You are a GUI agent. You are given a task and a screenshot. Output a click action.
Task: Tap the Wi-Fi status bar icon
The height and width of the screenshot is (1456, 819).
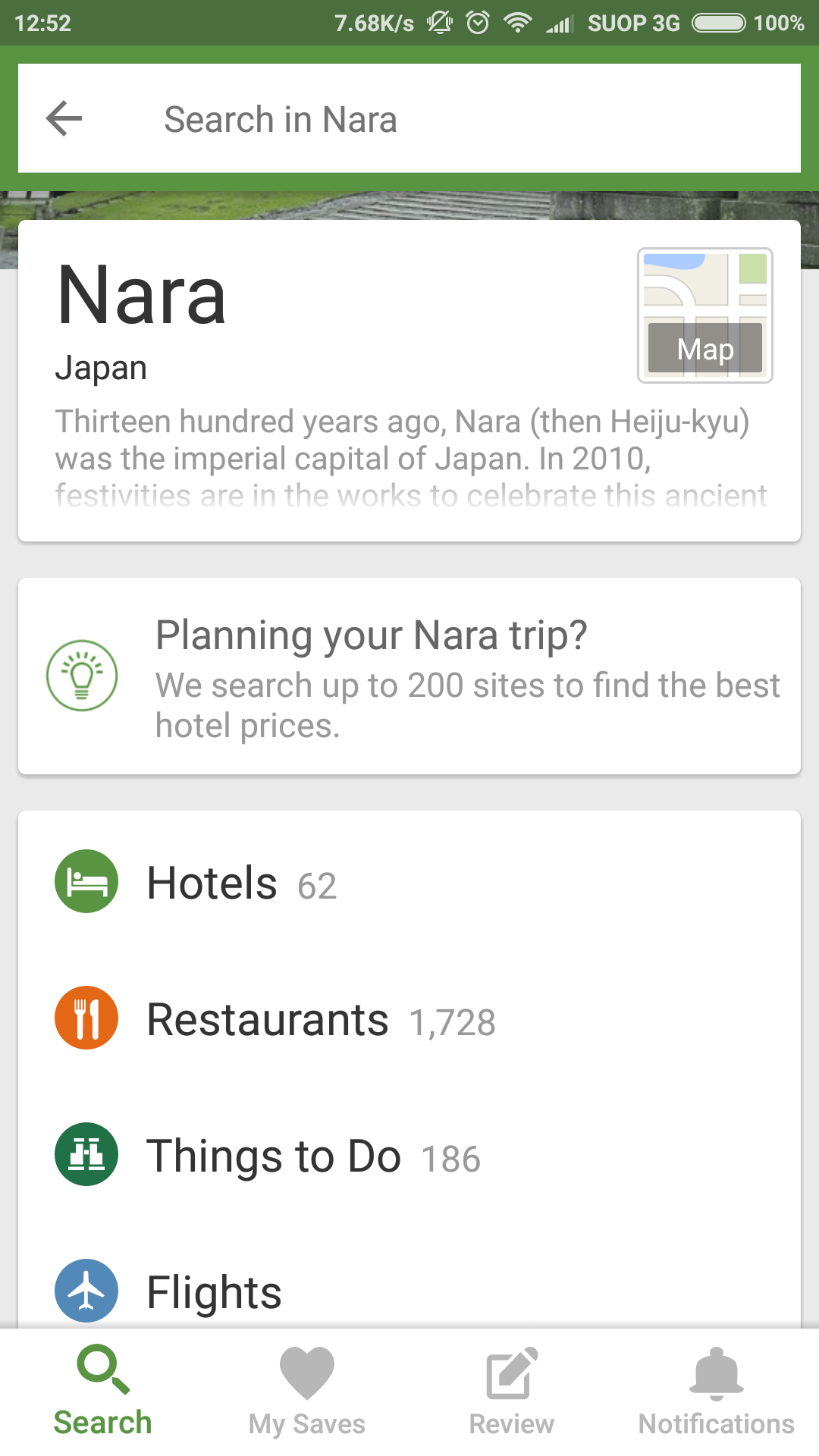pyautogui.click(x=518, y=23)
